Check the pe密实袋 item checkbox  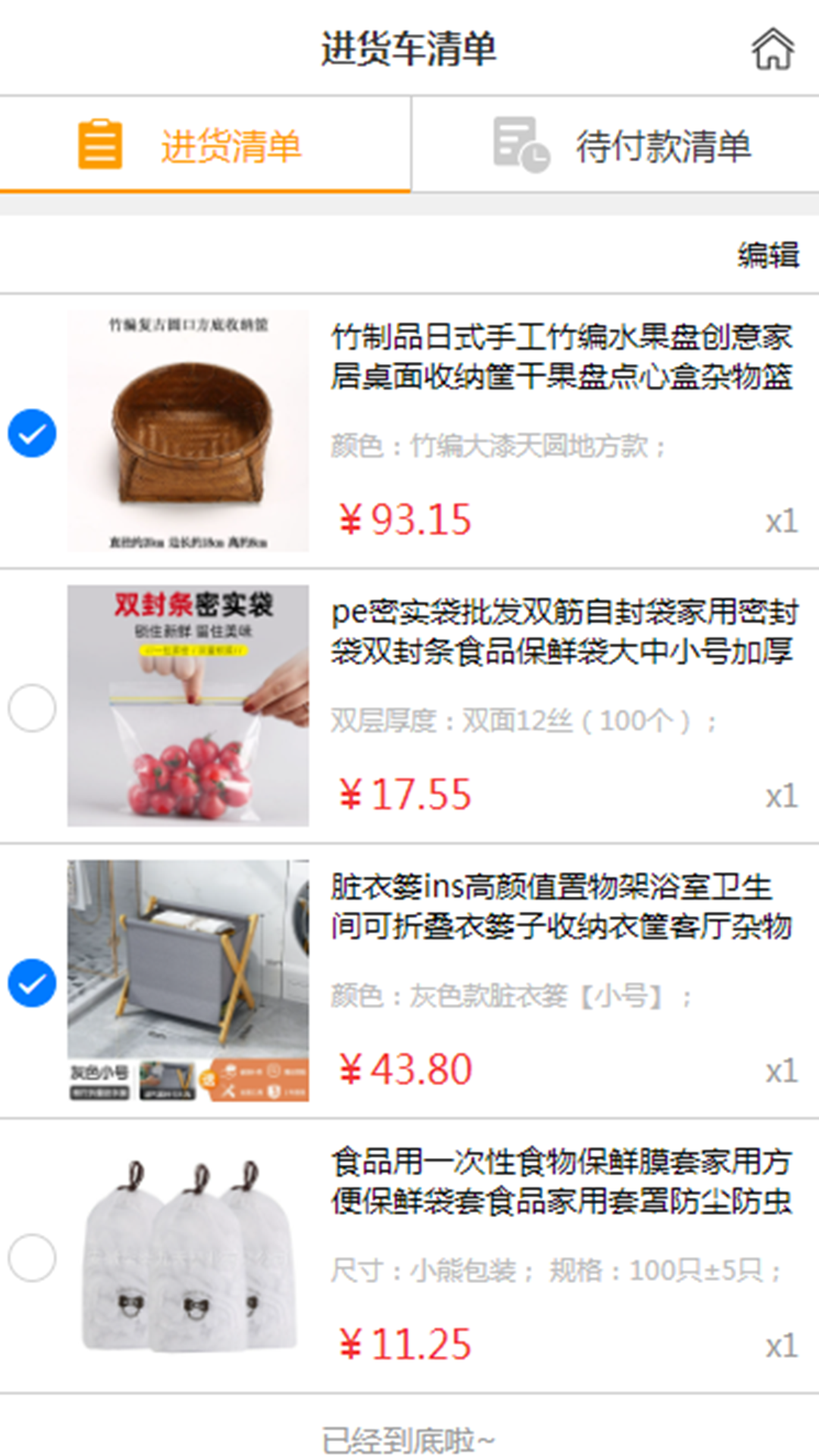pyautogui.click(x=32, y=708)
